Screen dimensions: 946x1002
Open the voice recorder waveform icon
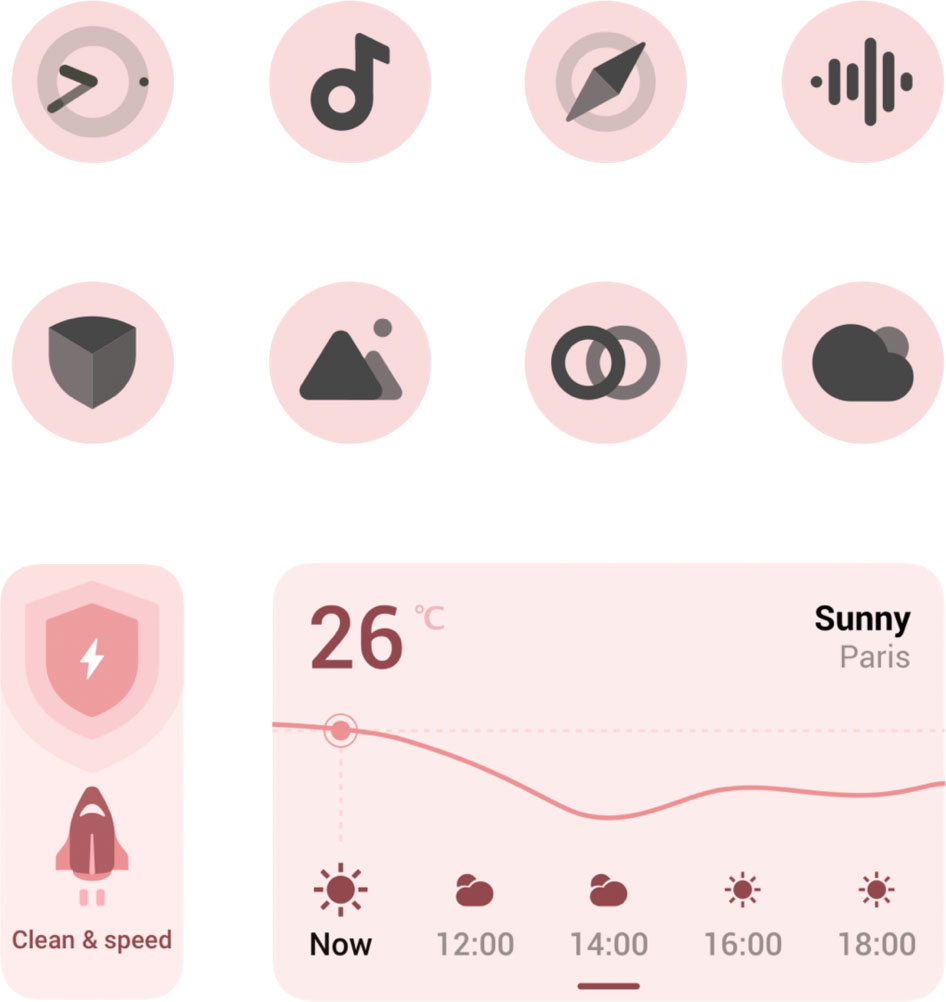(x=862, y=83)
